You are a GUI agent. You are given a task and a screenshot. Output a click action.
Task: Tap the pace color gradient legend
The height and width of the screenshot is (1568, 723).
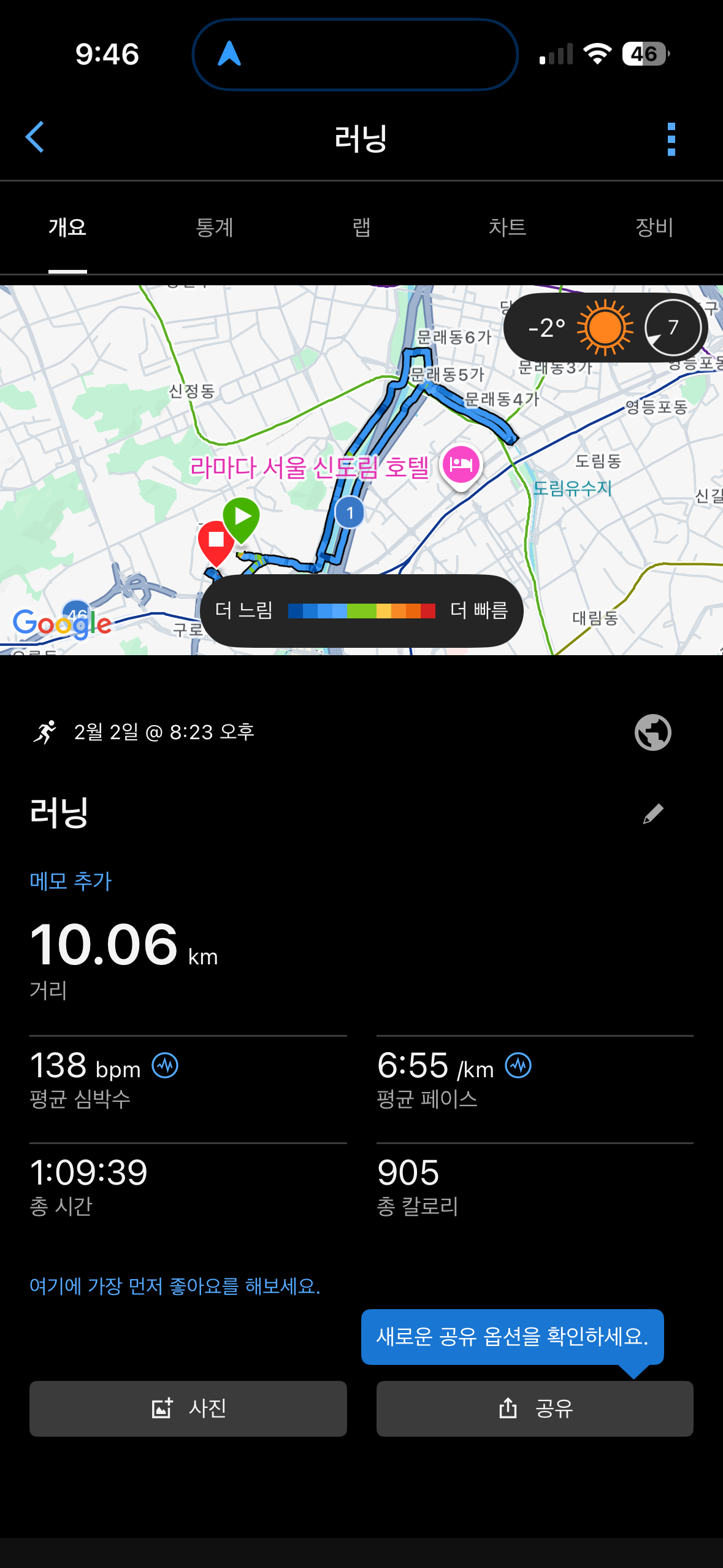pyautogui.click(x=362, y=610)
